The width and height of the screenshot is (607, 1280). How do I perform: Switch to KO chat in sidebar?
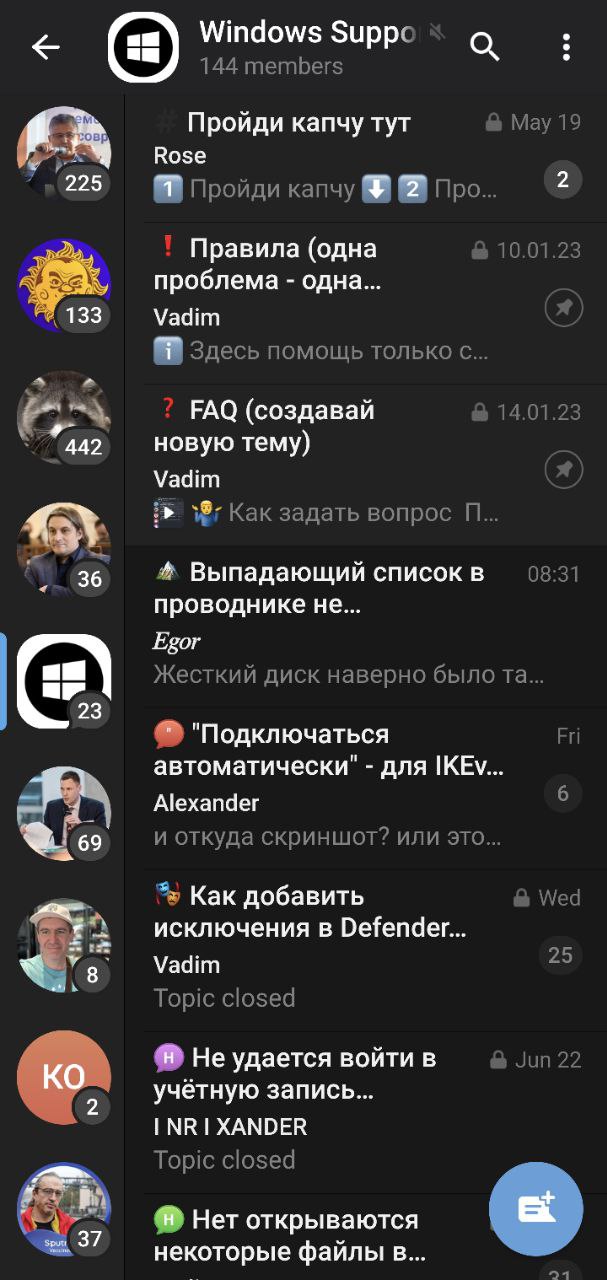[x=63, y=1078]
